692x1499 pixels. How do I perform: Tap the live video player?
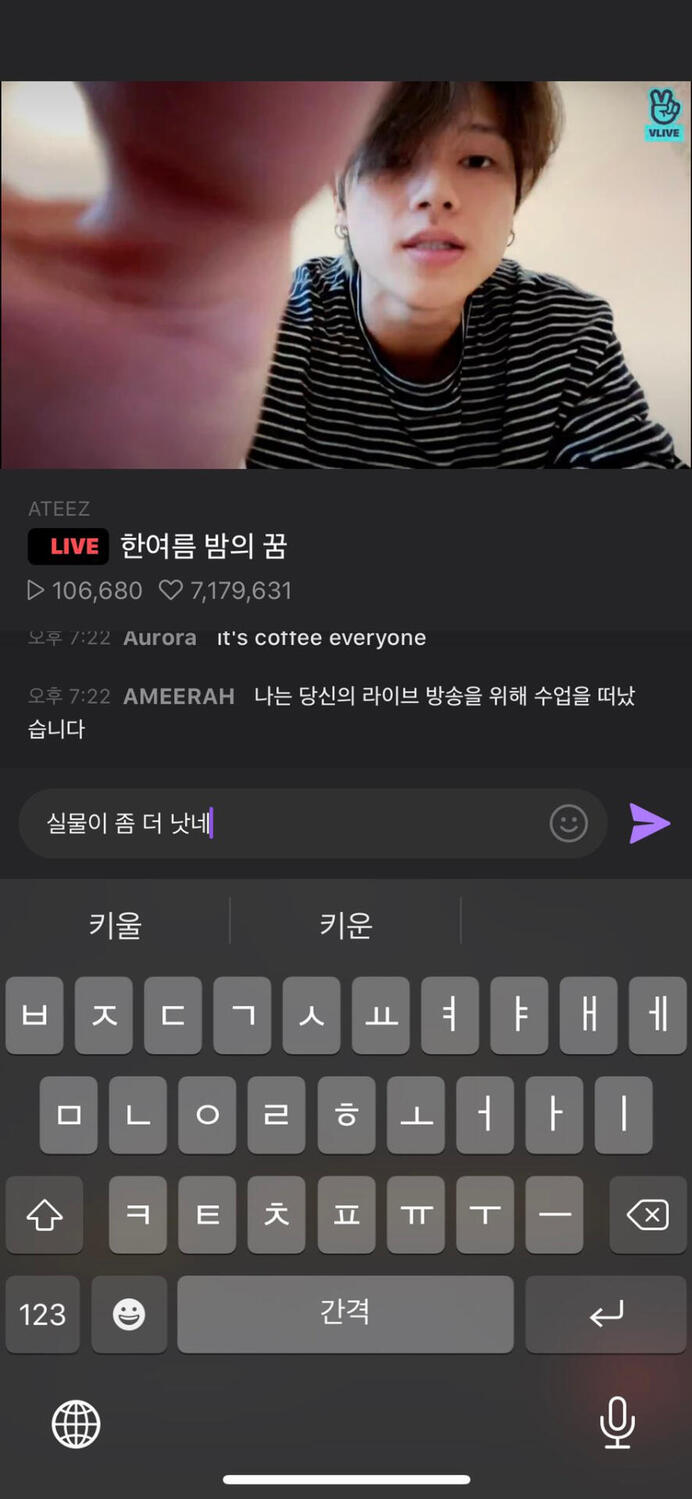pyautogui.click(x=346, y=275)
